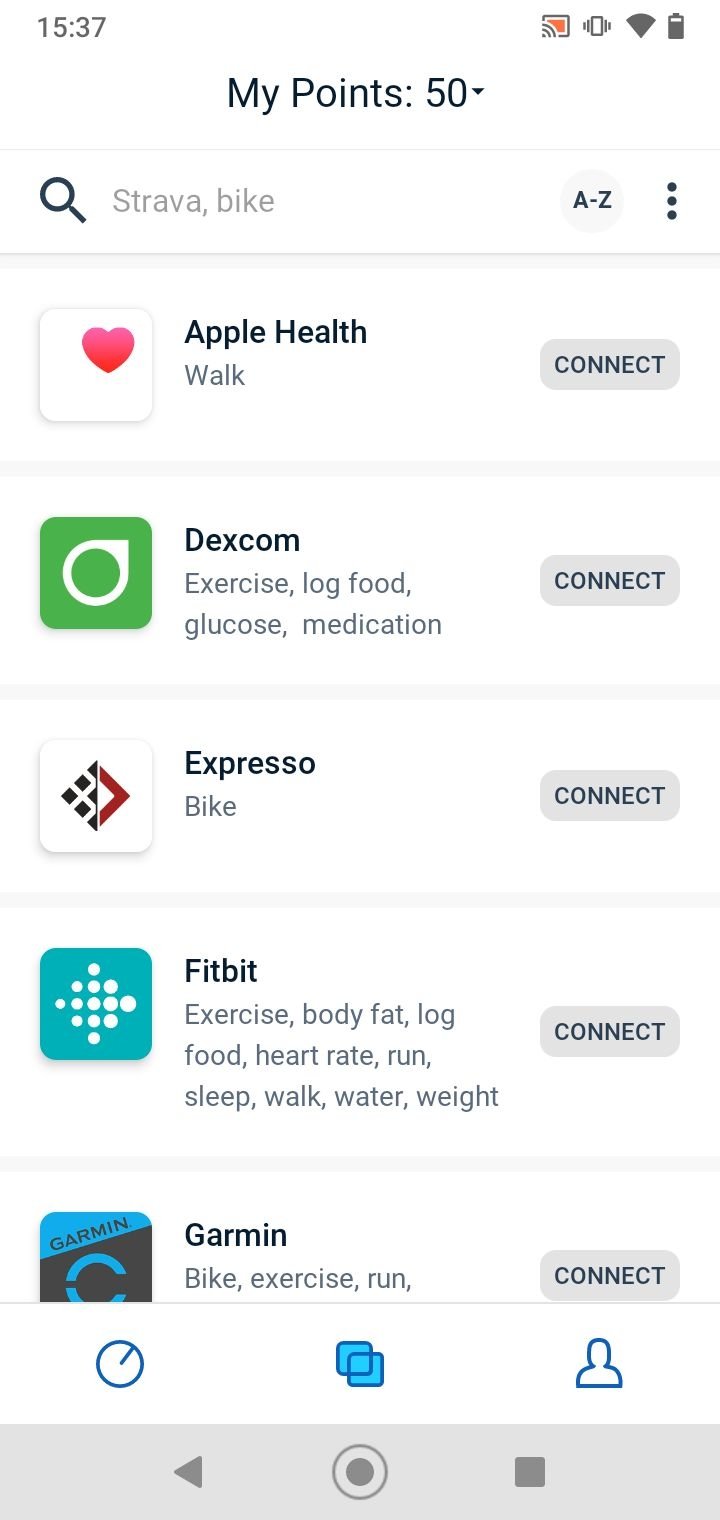This screenshot has height=1520, width=720.
Task: Connect Fitbit account
Action: click(610, 1032)
